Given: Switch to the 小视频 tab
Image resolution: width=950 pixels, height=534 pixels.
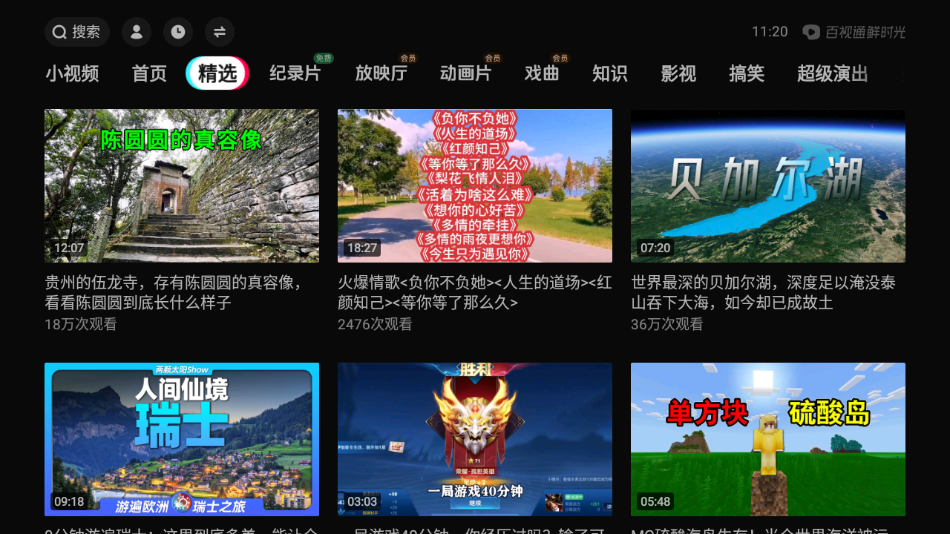Looking at the screenshot, I should pos(72,73).
